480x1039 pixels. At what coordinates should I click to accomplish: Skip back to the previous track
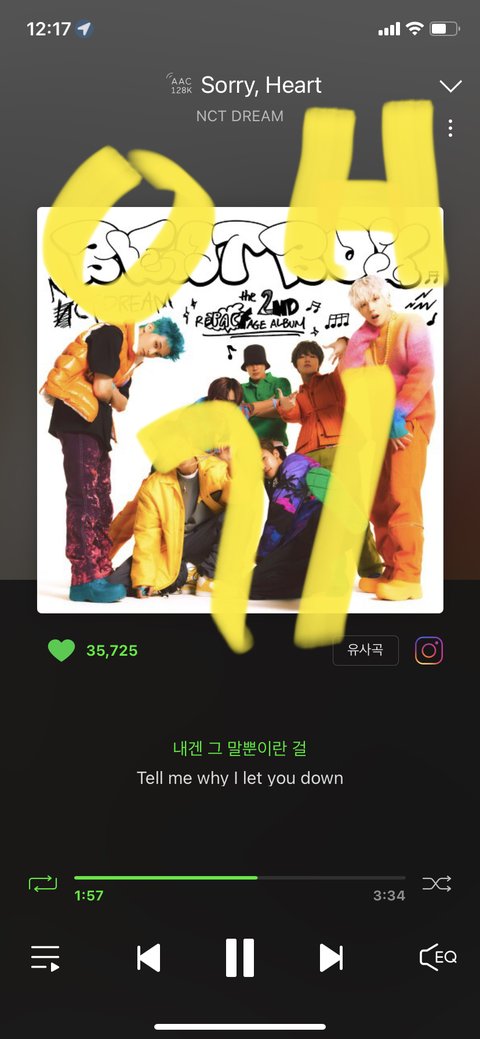(x=148, y=958)
